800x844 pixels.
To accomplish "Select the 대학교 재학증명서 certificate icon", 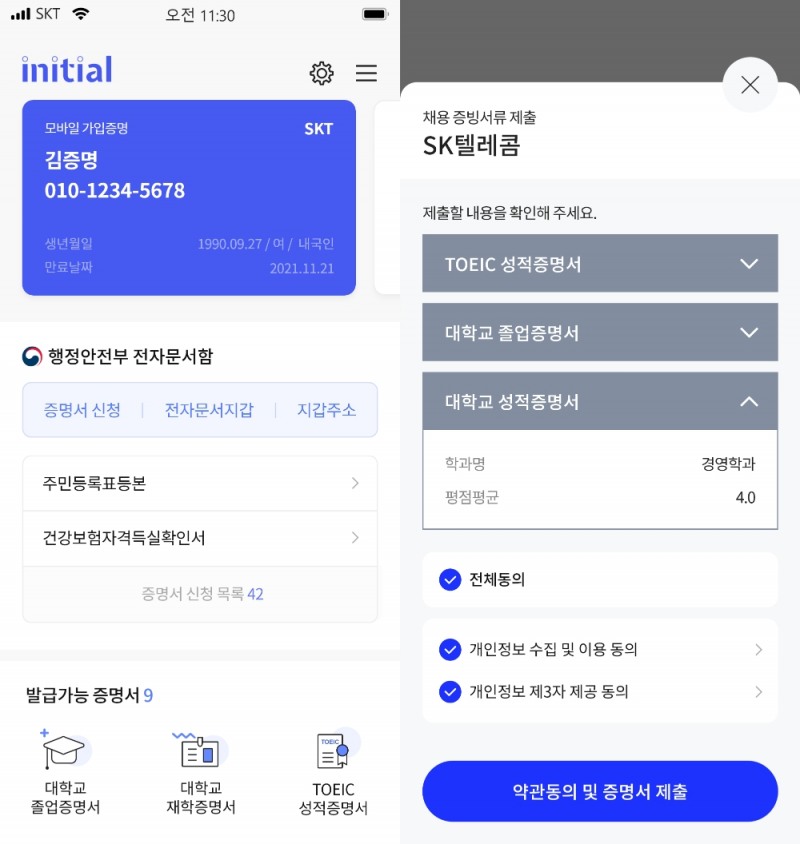I will coord(198,751).
